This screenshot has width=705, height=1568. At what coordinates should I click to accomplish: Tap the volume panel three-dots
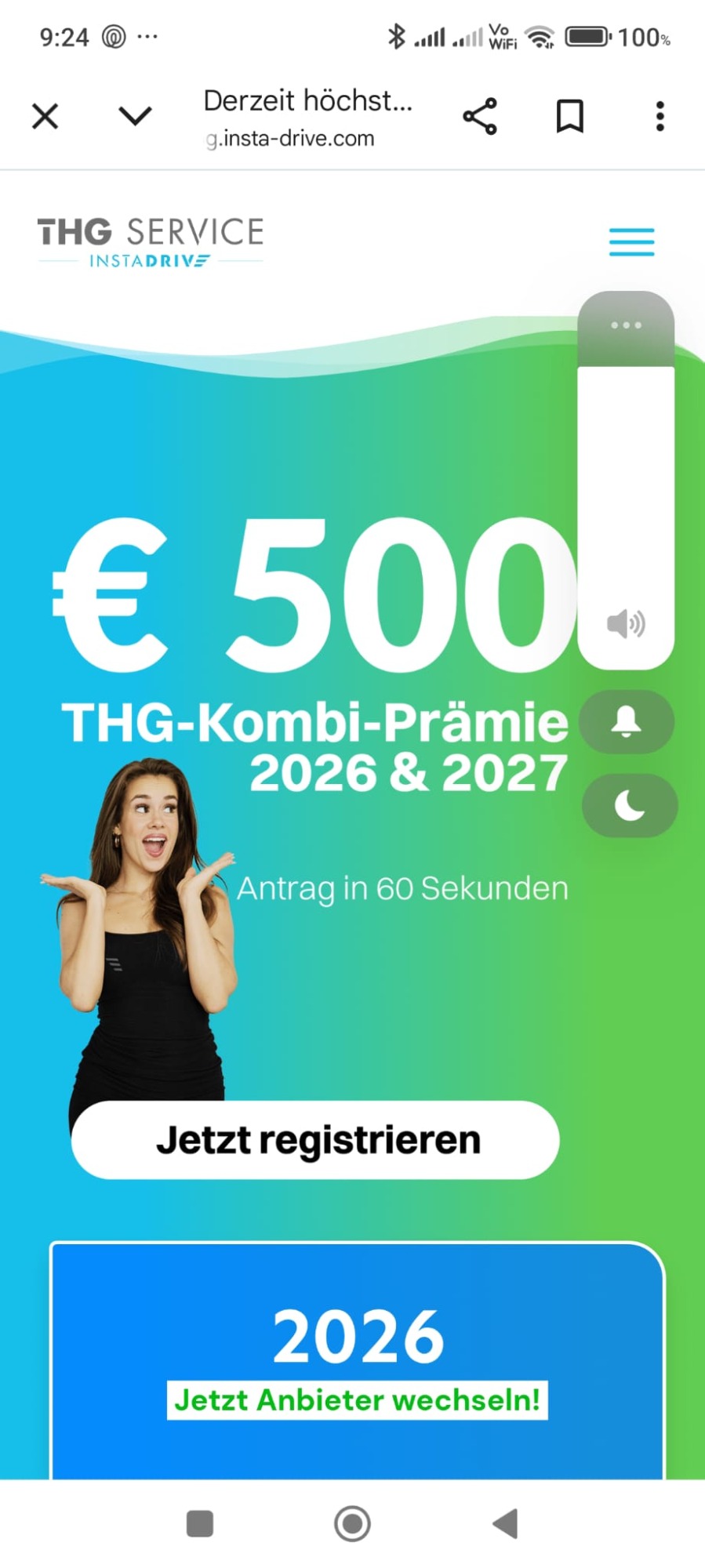click(626, 325)
